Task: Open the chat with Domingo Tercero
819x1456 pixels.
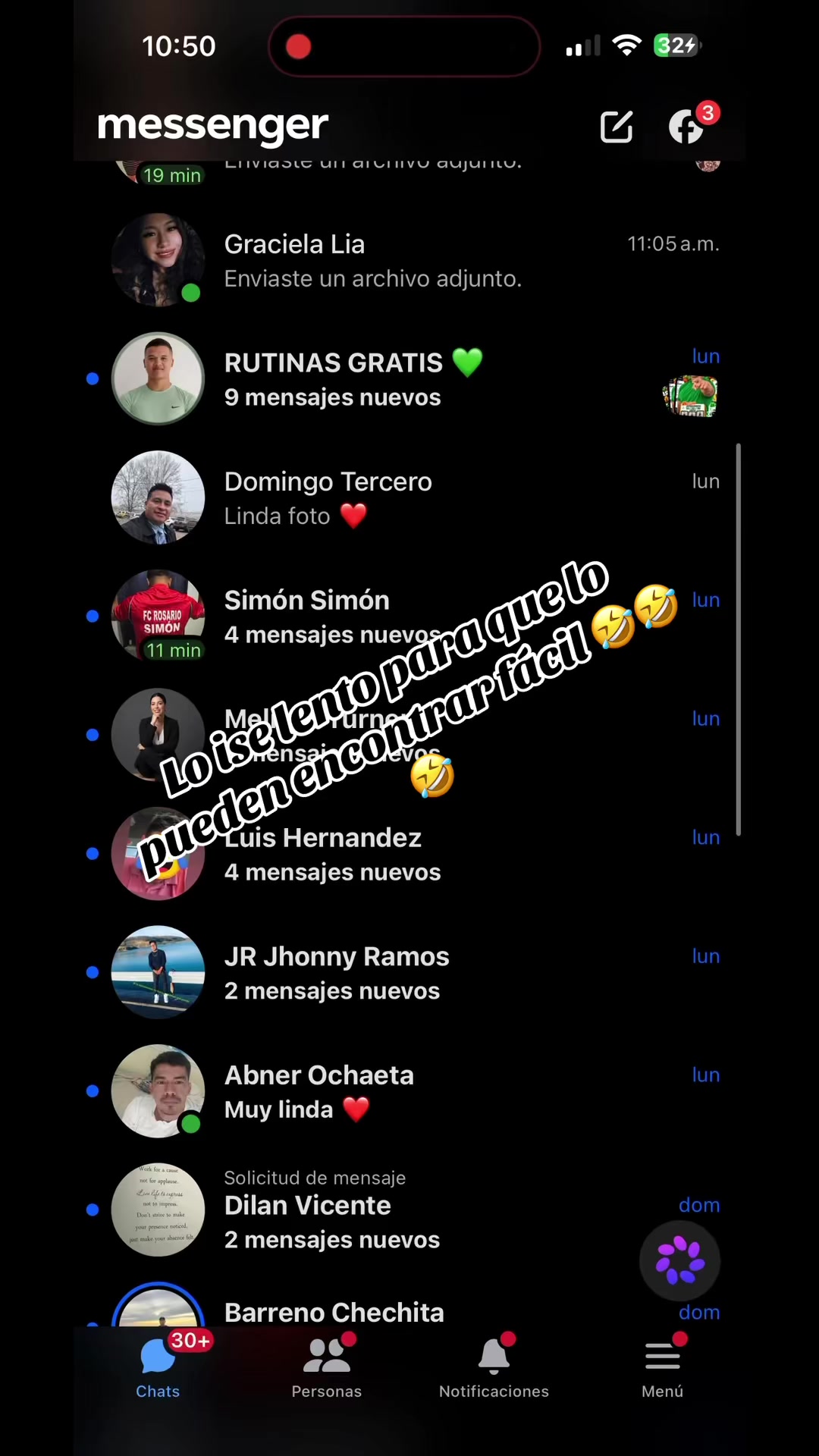Action: pos(409,497)
